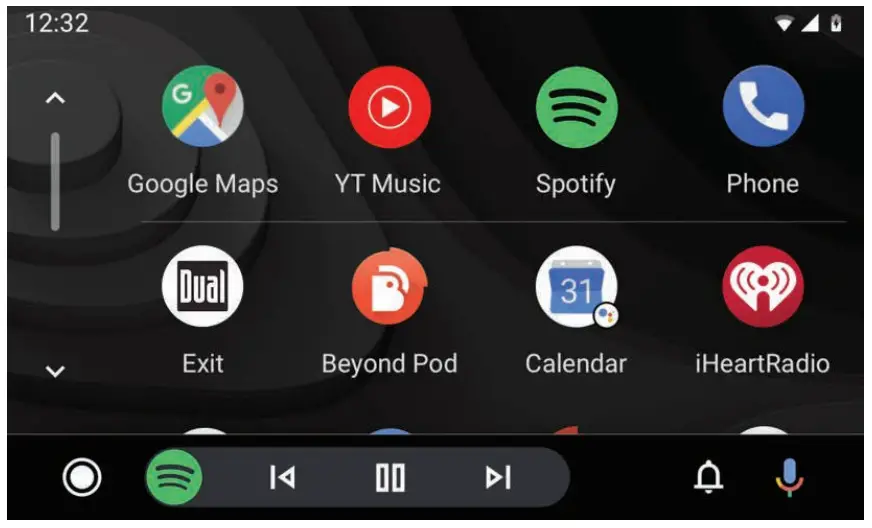Screen dimensions: 872x528
Task: Tap the circular home button
Action: point(82,478)
